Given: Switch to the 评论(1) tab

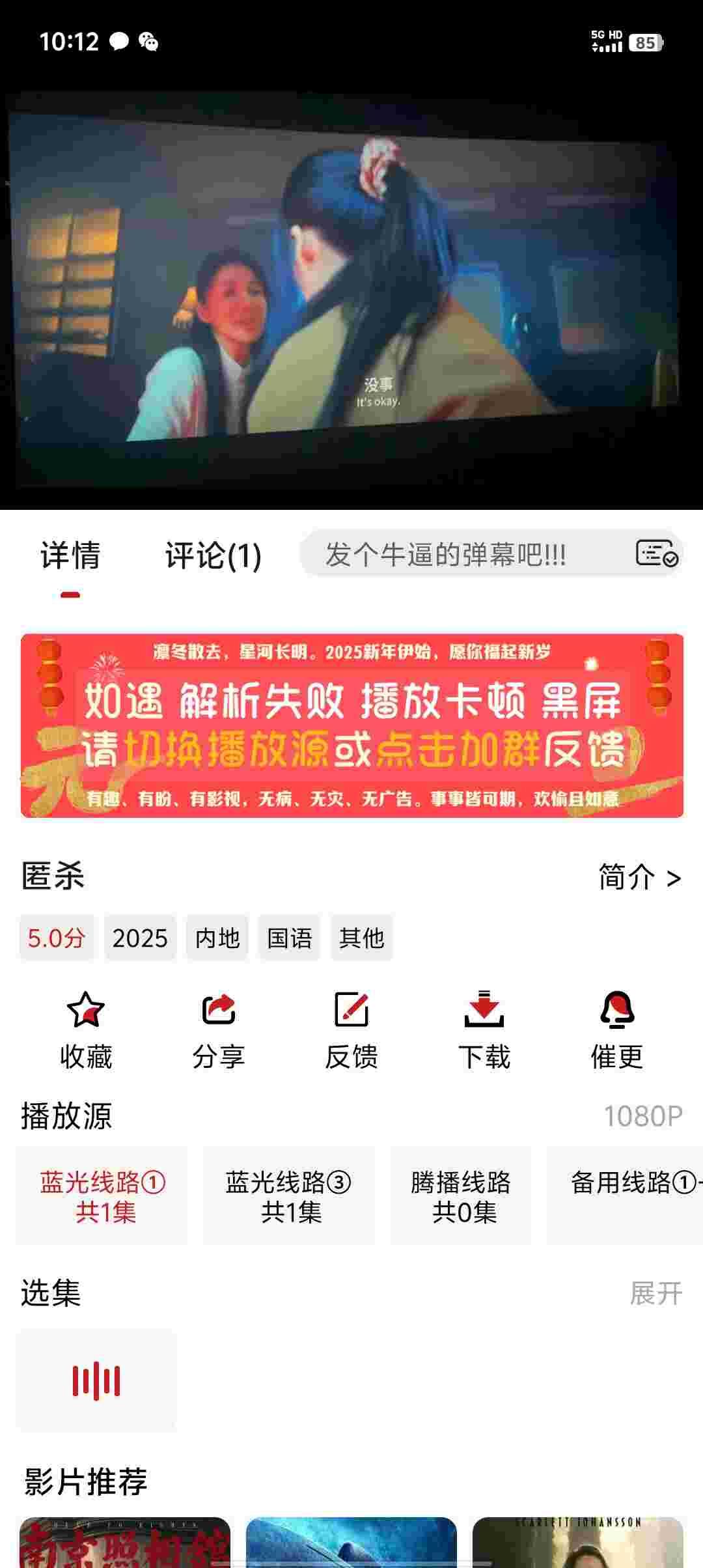Looking at the screenshot, I should tap(213, 555).
